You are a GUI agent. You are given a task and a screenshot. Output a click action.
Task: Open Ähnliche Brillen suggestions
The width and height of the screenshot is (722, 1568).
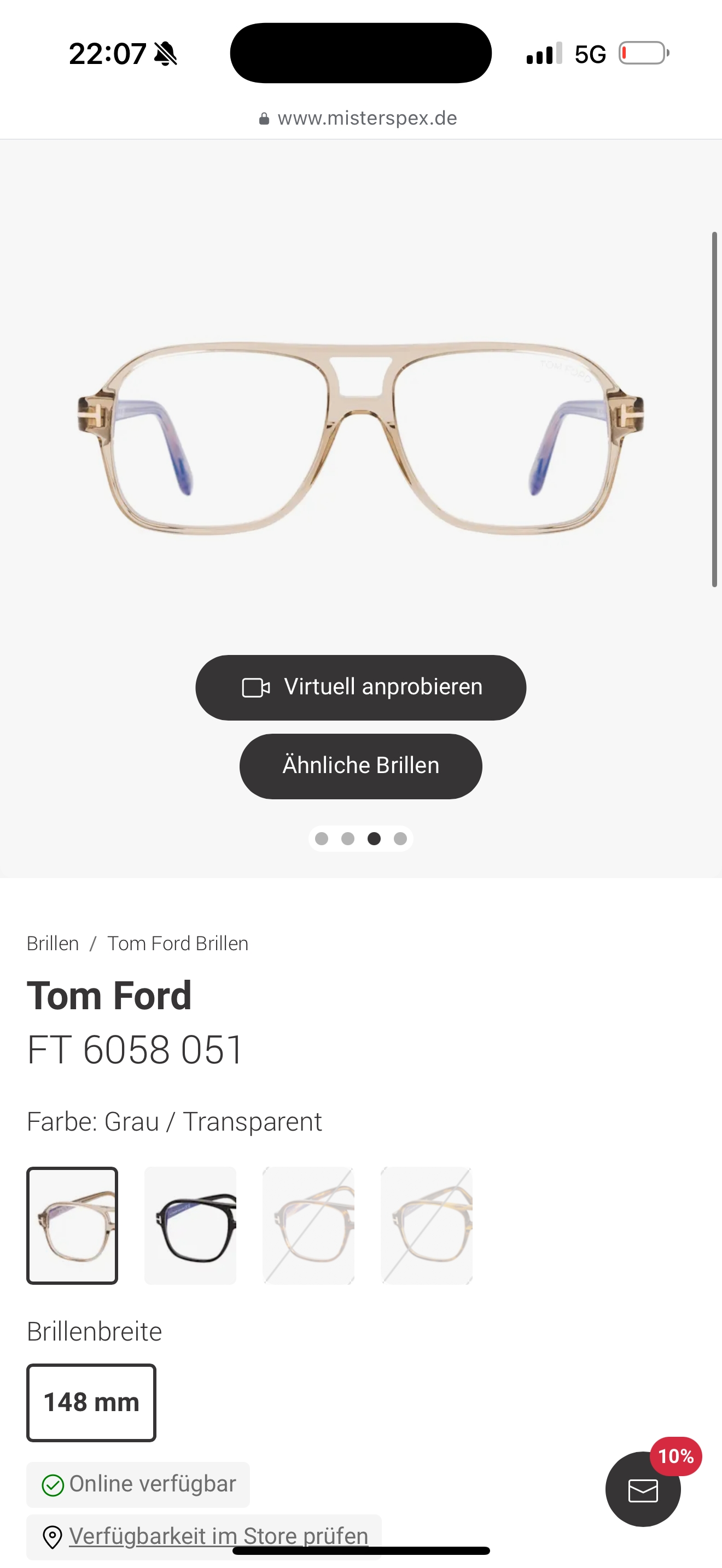(360, 766)
